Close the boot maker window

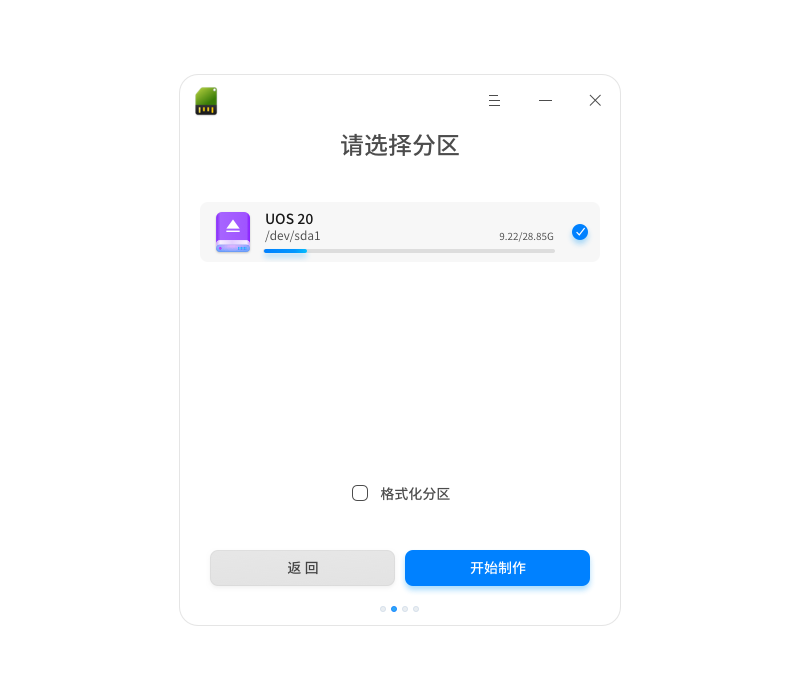(595, 100)
